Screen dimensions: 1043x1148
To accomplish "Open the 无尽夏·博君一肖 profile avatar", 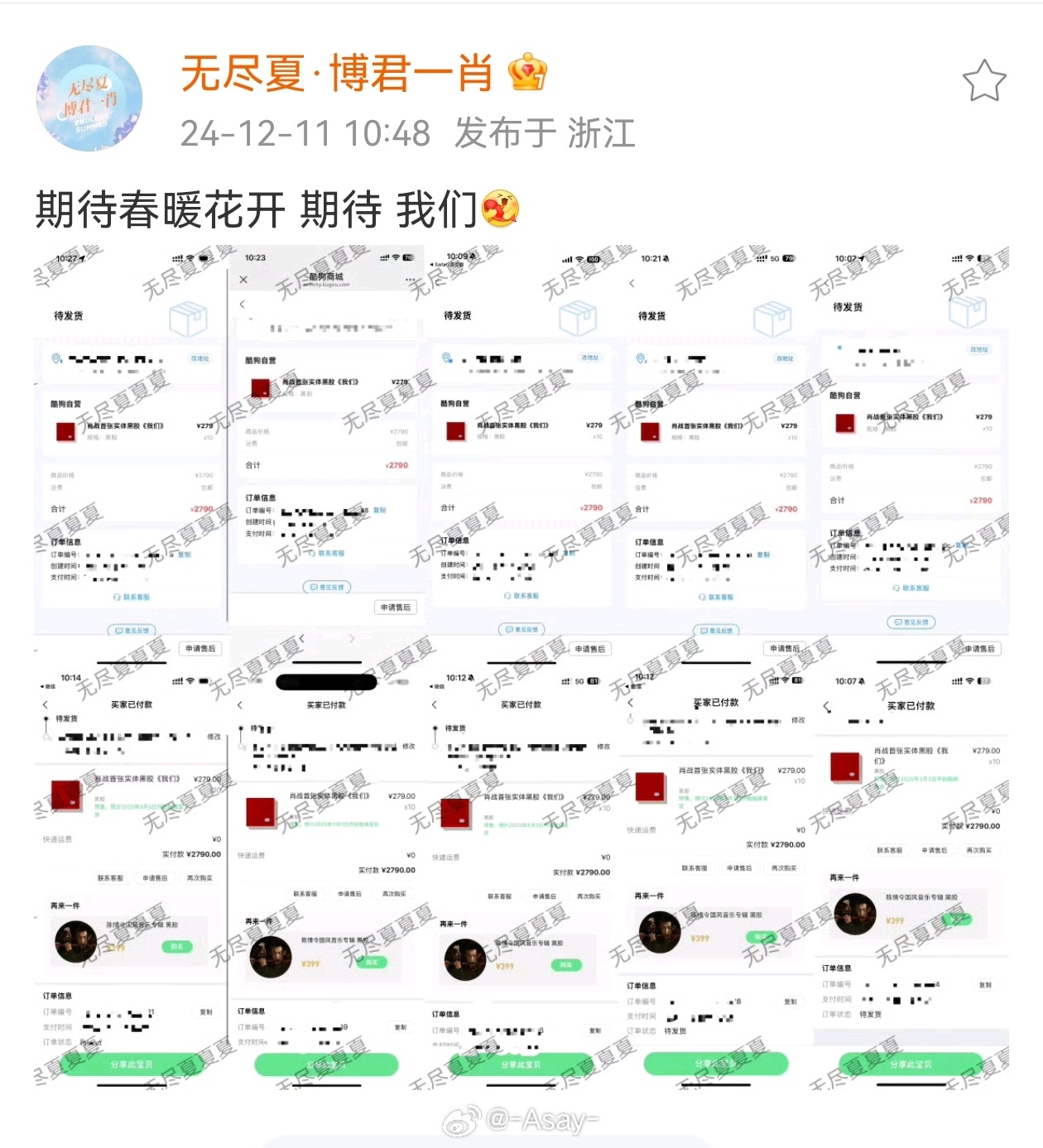I will click(89, 98).
